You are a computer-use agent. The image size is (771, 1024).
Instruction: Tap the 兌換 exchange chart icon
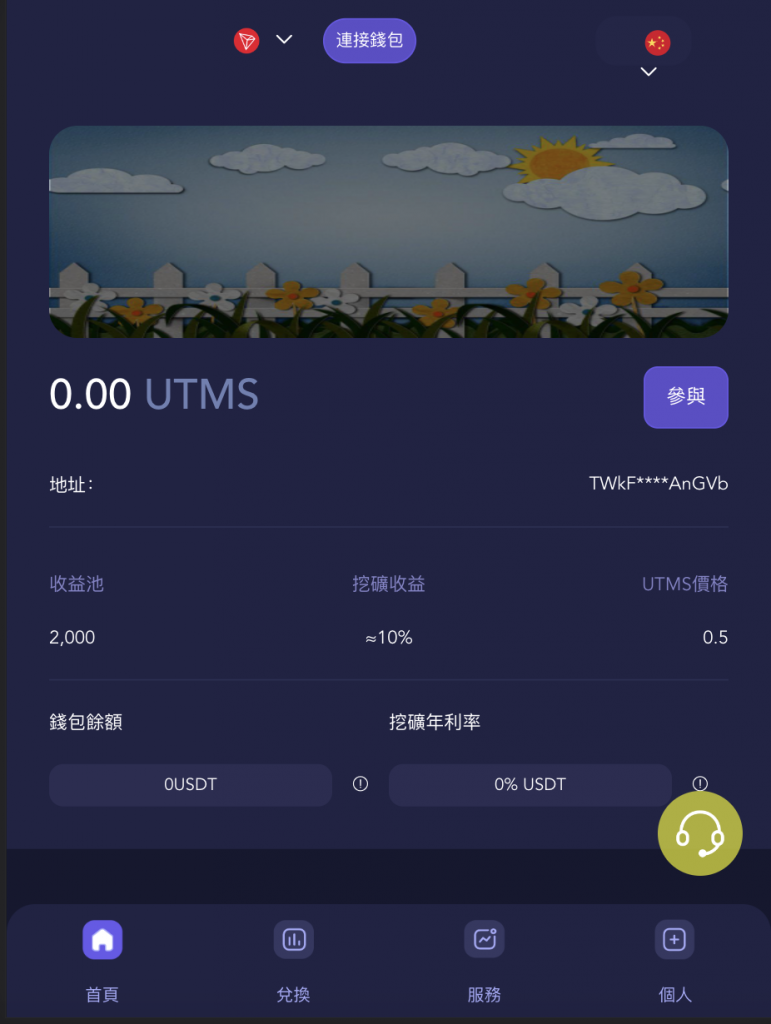pyautogui.click(x=293, y=939)
